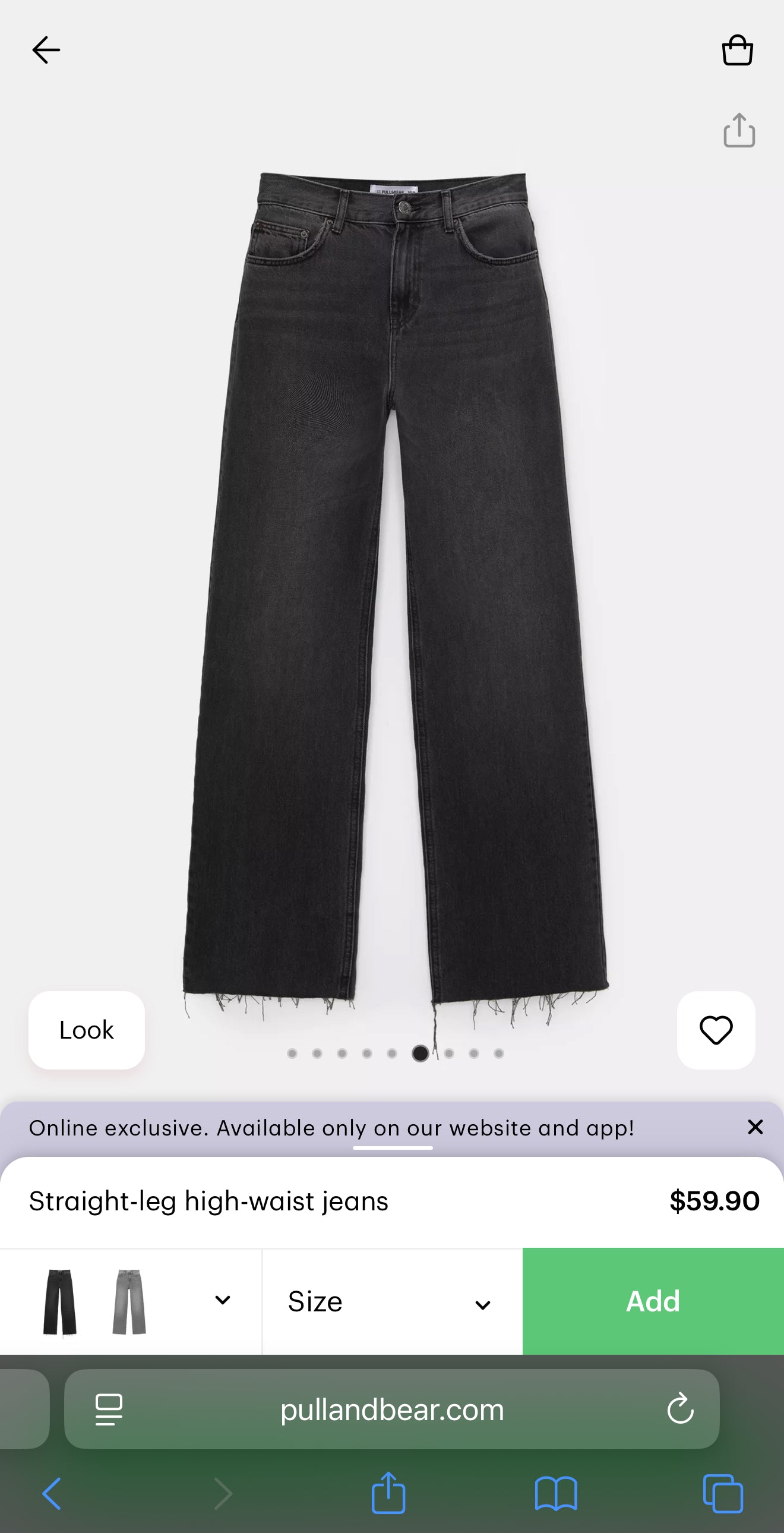This screenshot has height=1533, width=784.
Task: Navigate back in Safari's toolbar
Action: tap(52, 1493)
